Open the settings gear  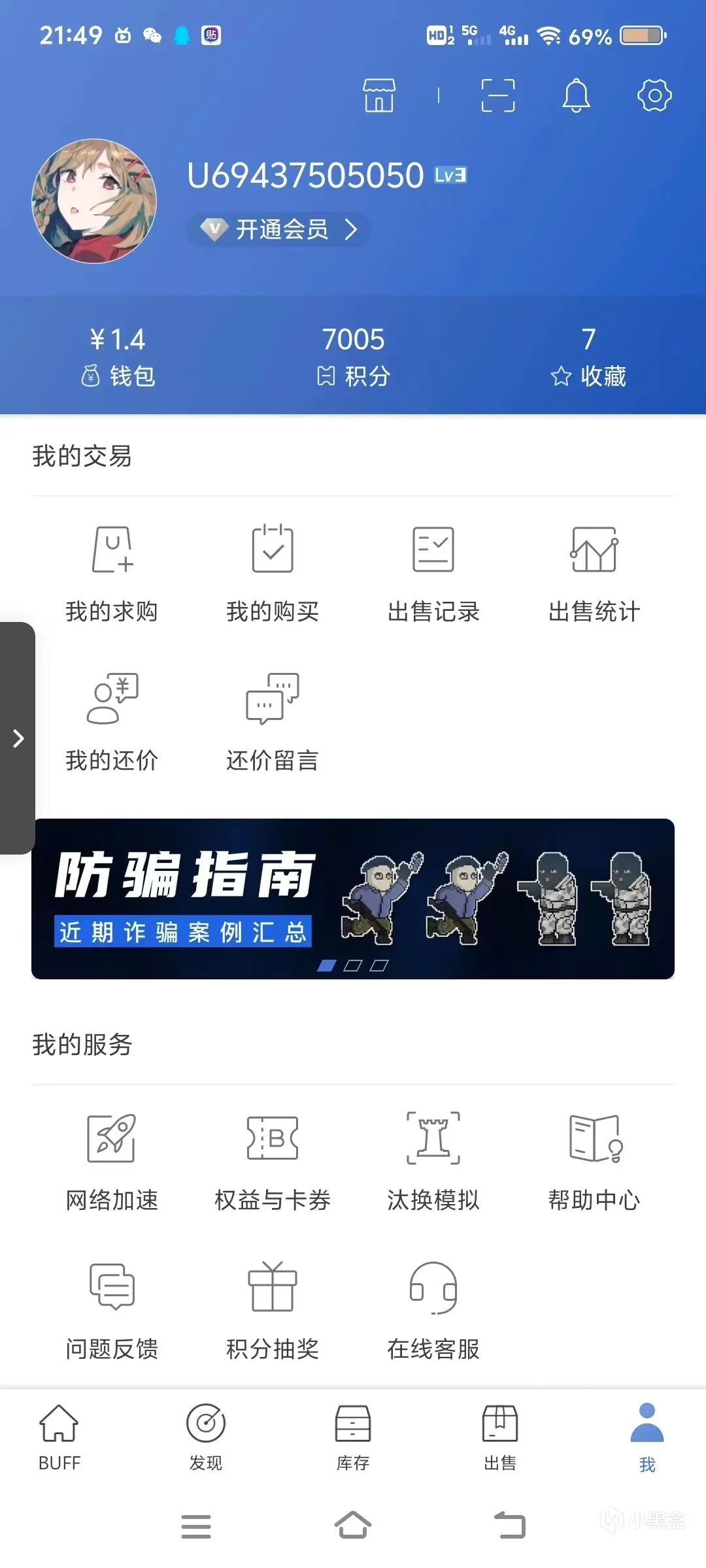(x=654, y=95)
